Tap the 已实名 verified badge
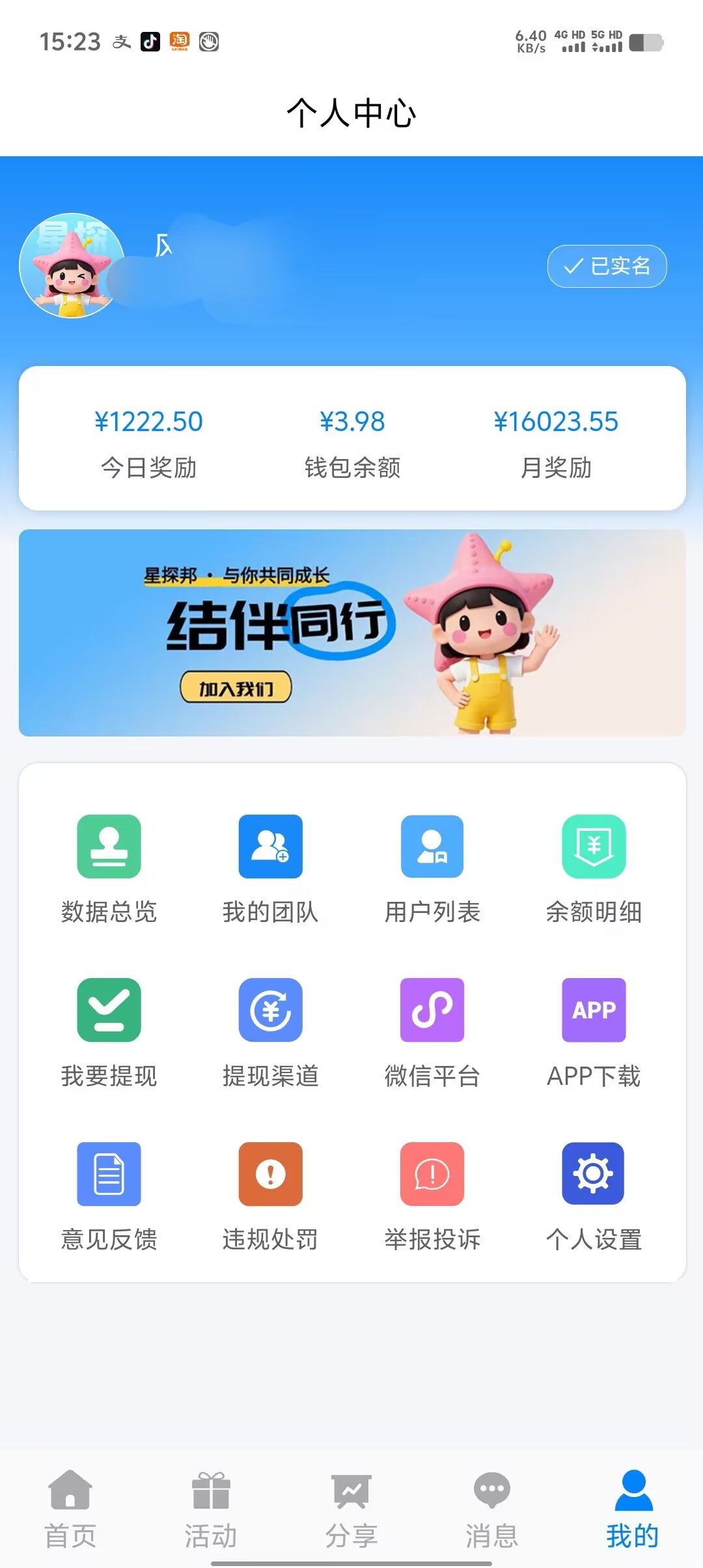This screenshot has height=1568, width=703. 607,266
